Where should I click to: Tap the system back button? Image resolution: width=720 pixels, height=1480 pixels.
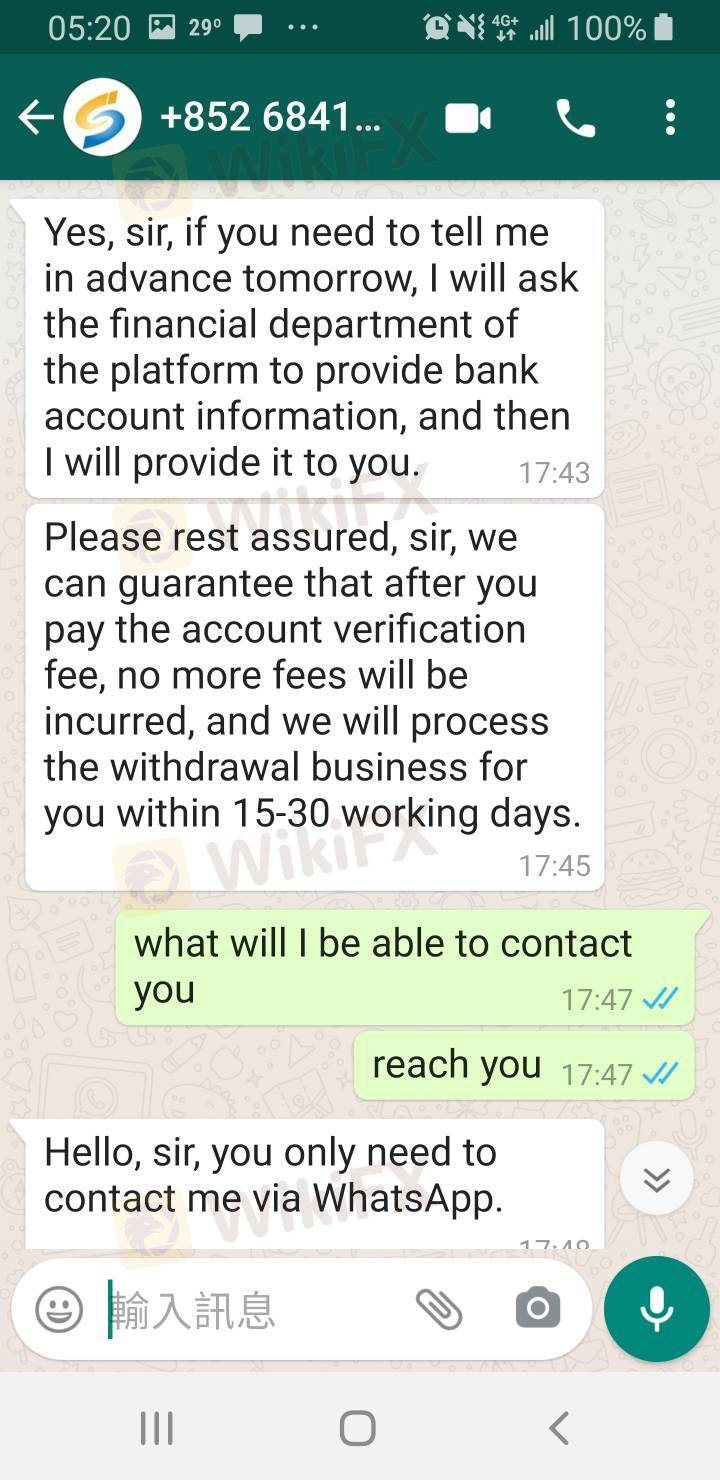click(560, 1428)
